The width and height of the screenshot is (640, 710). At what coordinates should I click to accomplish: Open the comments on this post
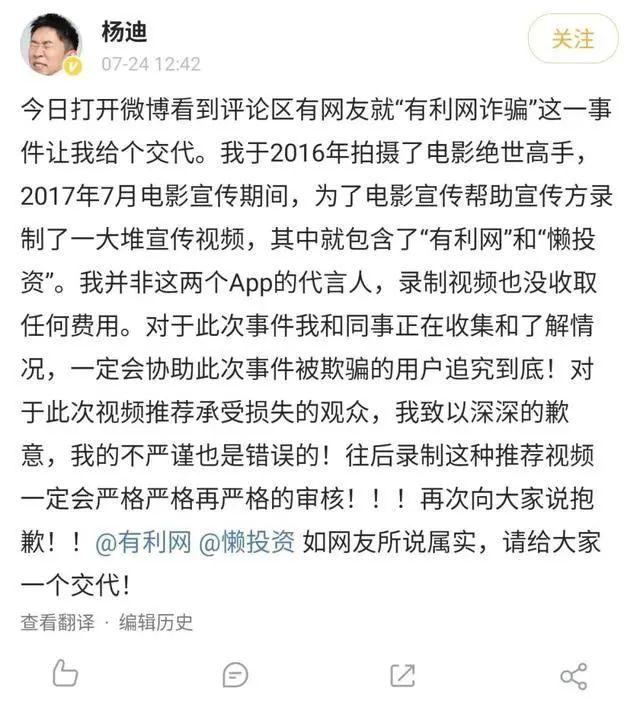click(235, 675)
